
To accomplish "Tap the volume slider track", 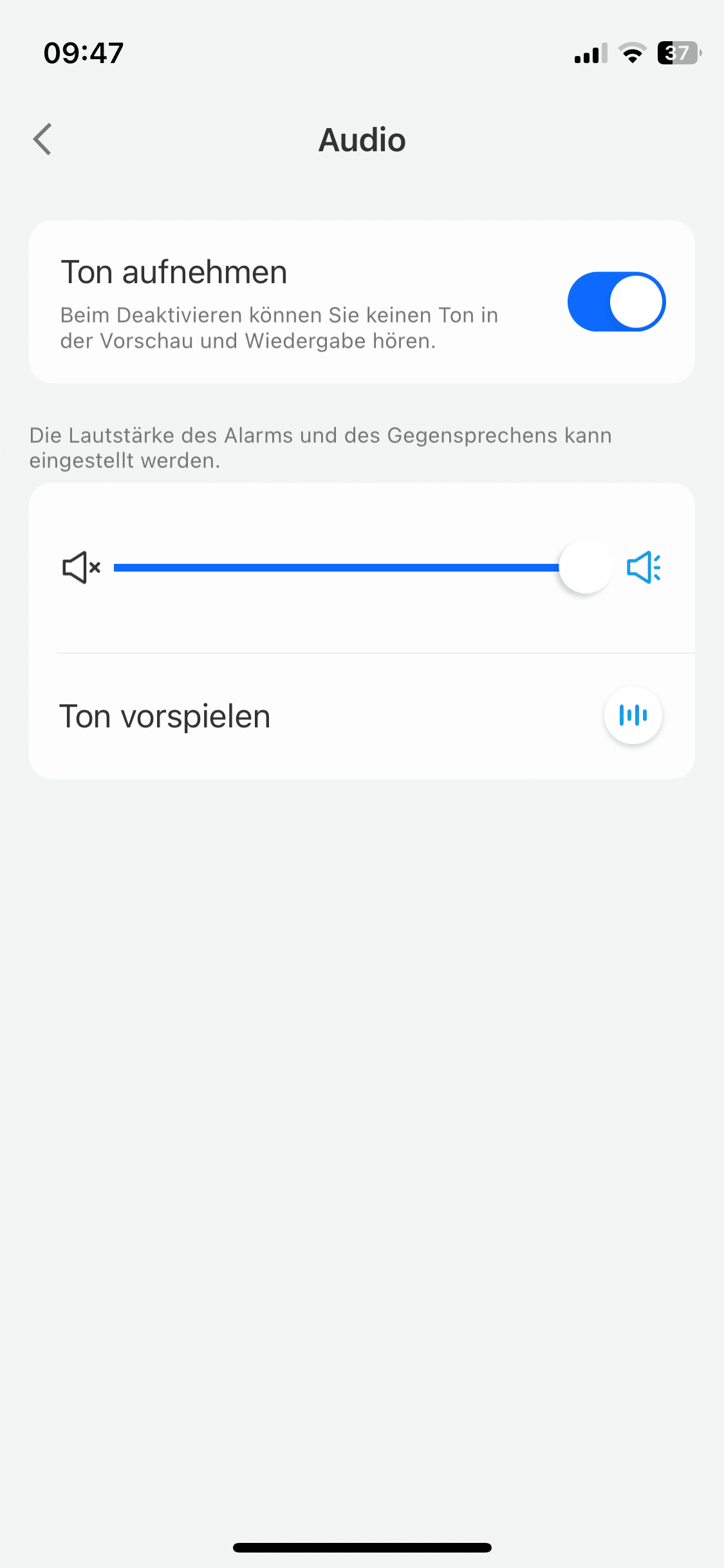I will (335, 568).
